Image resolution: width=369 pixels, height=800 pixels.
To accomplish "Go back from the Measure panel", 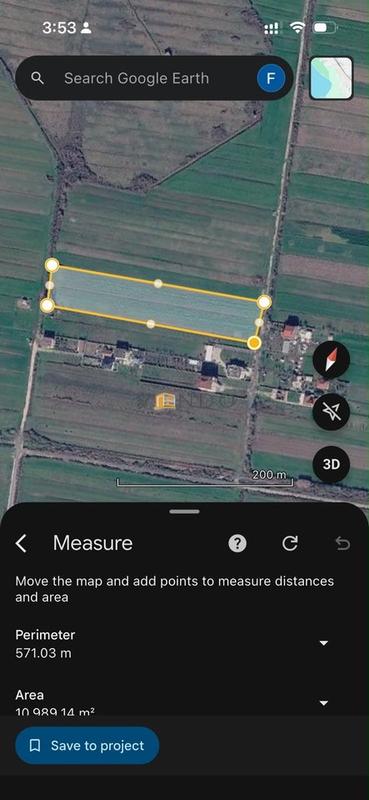I will click(20, 543).
